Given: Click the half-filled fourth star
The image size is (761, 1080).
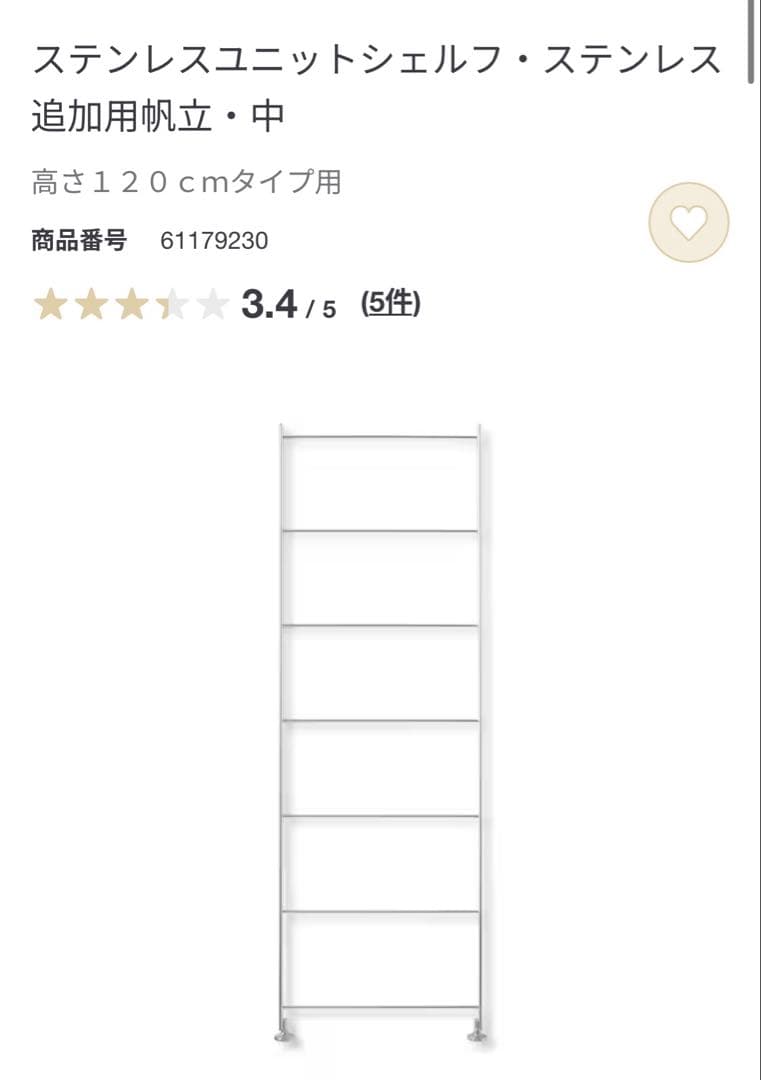Looking at the screenshot, I should pos(172,305).
